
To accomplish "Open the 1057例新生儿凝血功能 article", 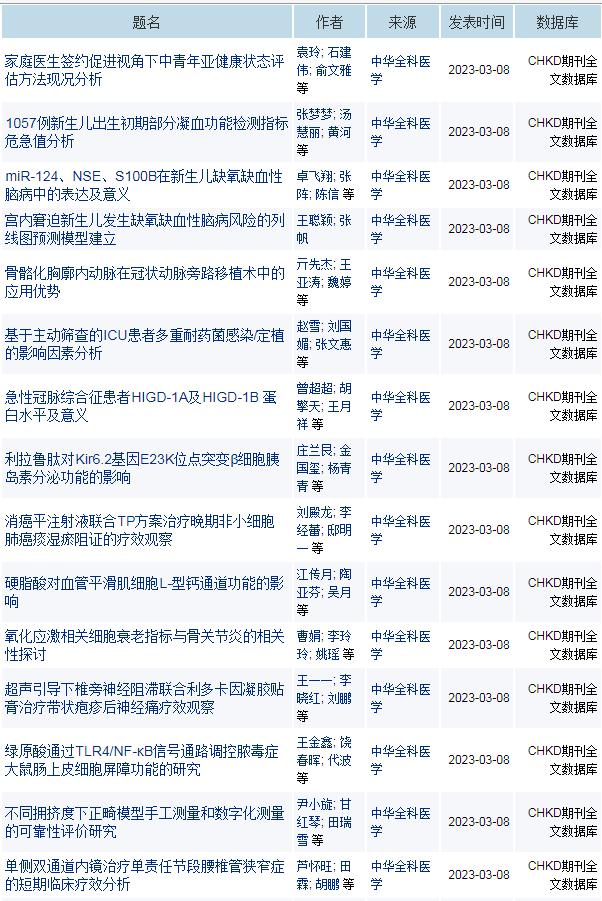I will coord(146,132).
